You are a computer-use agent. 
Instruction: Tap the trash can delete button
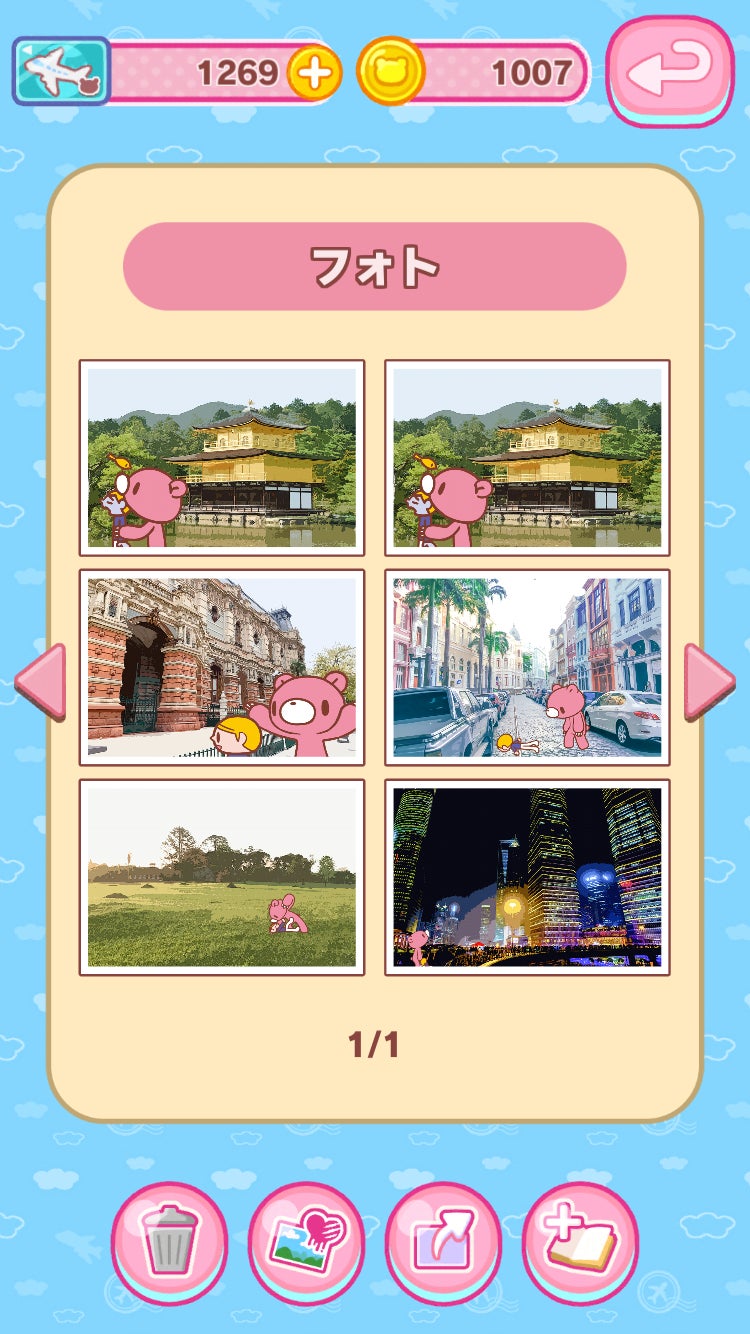[x=169, y=1241]
